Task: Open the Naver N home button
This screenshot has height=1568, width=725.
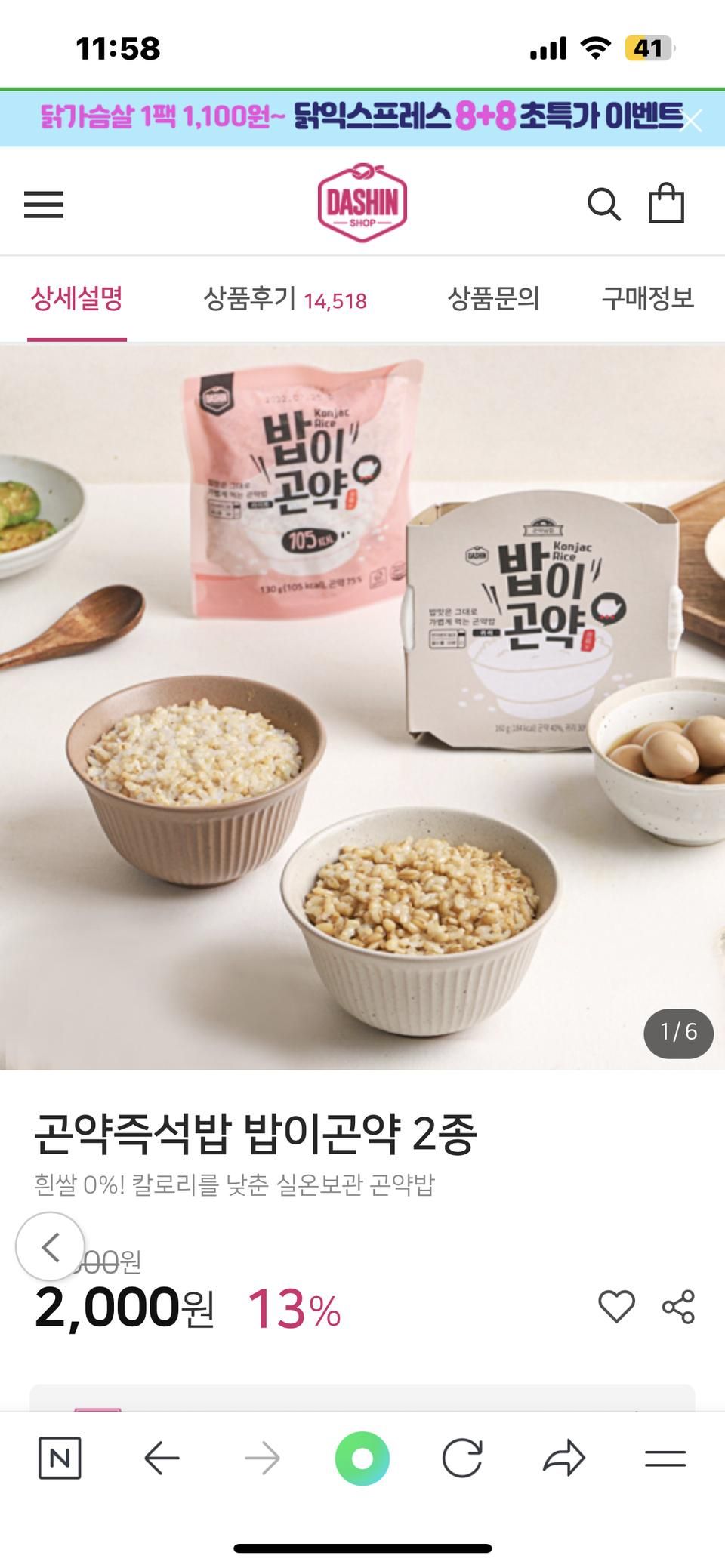Action: point(60,1458)
